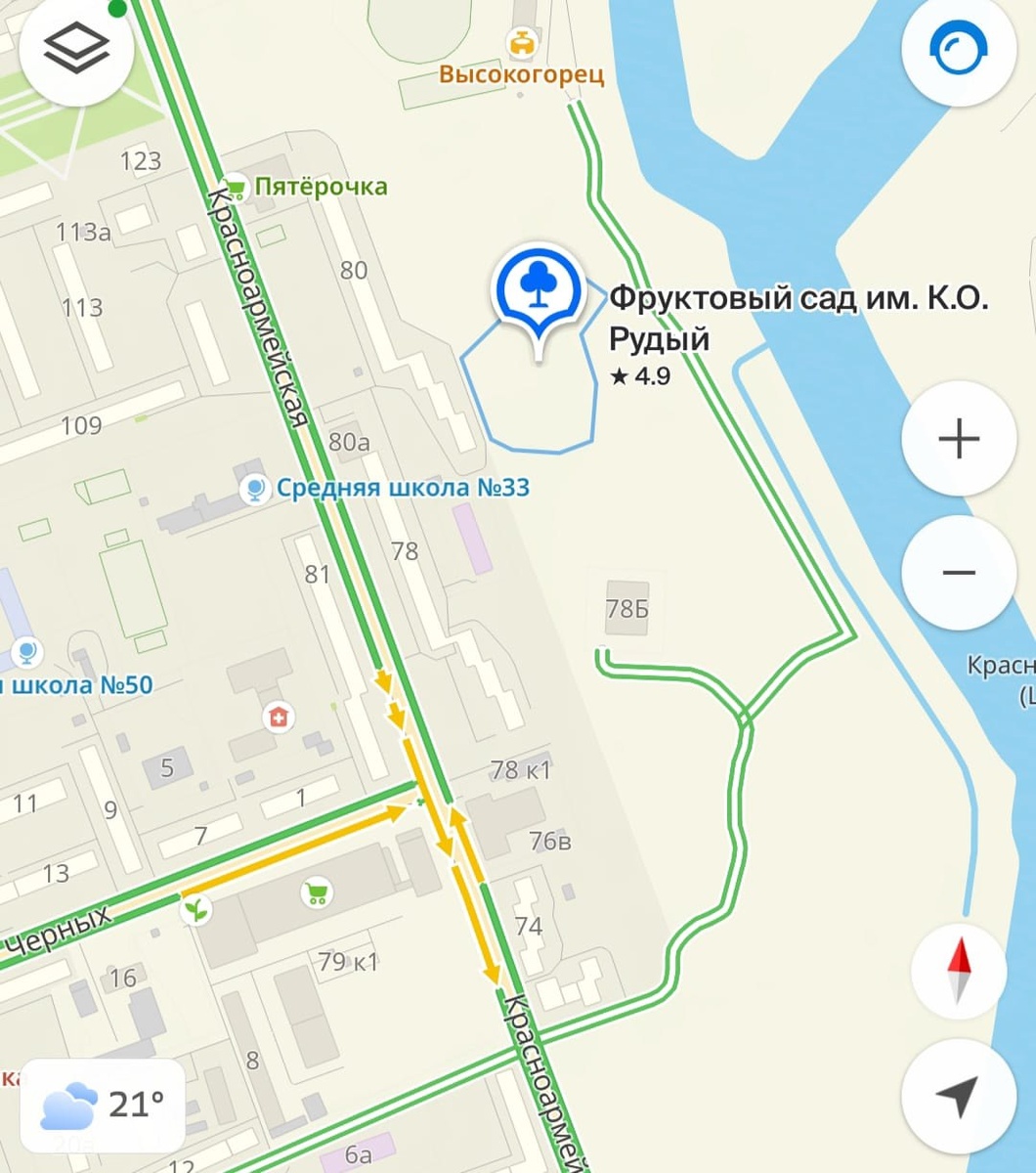Image resolution: width=1036 pixels, height=1173 pixels.
Task: Open the школа №50 marker
Action: [x=27, y=651]
